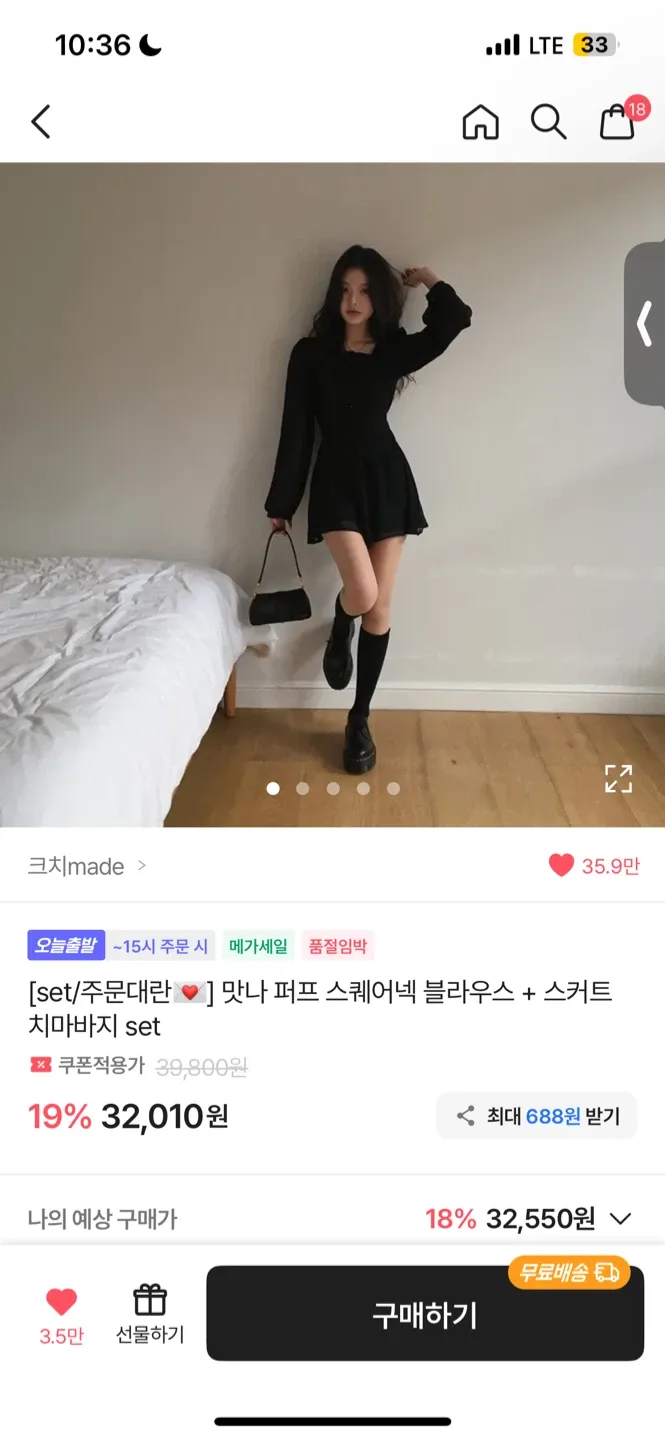This screenshot has height=1440, width=665.
Task: Open the home icon
Action: pos(480,122)
